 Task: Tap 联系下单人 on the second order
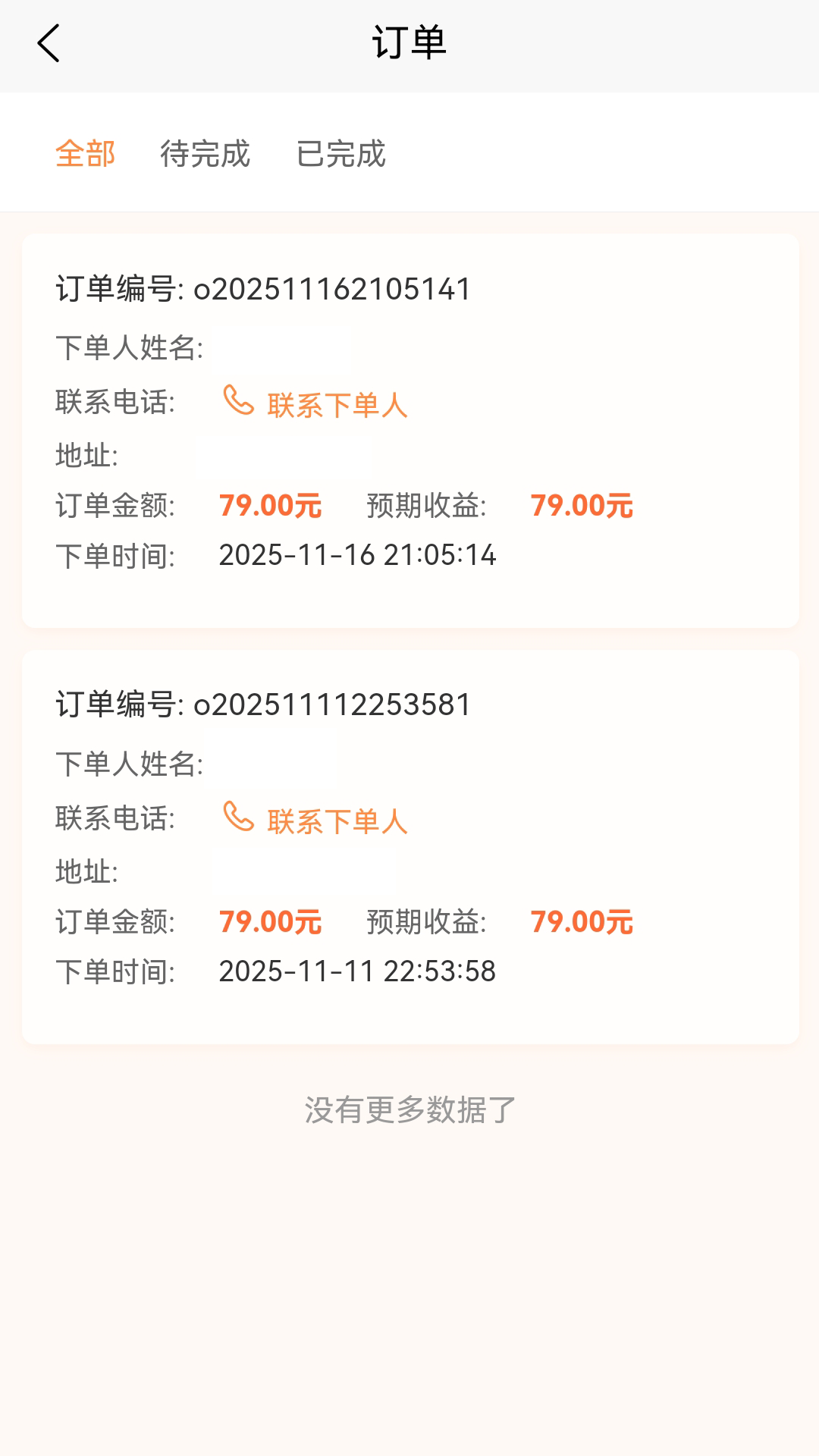337,821
